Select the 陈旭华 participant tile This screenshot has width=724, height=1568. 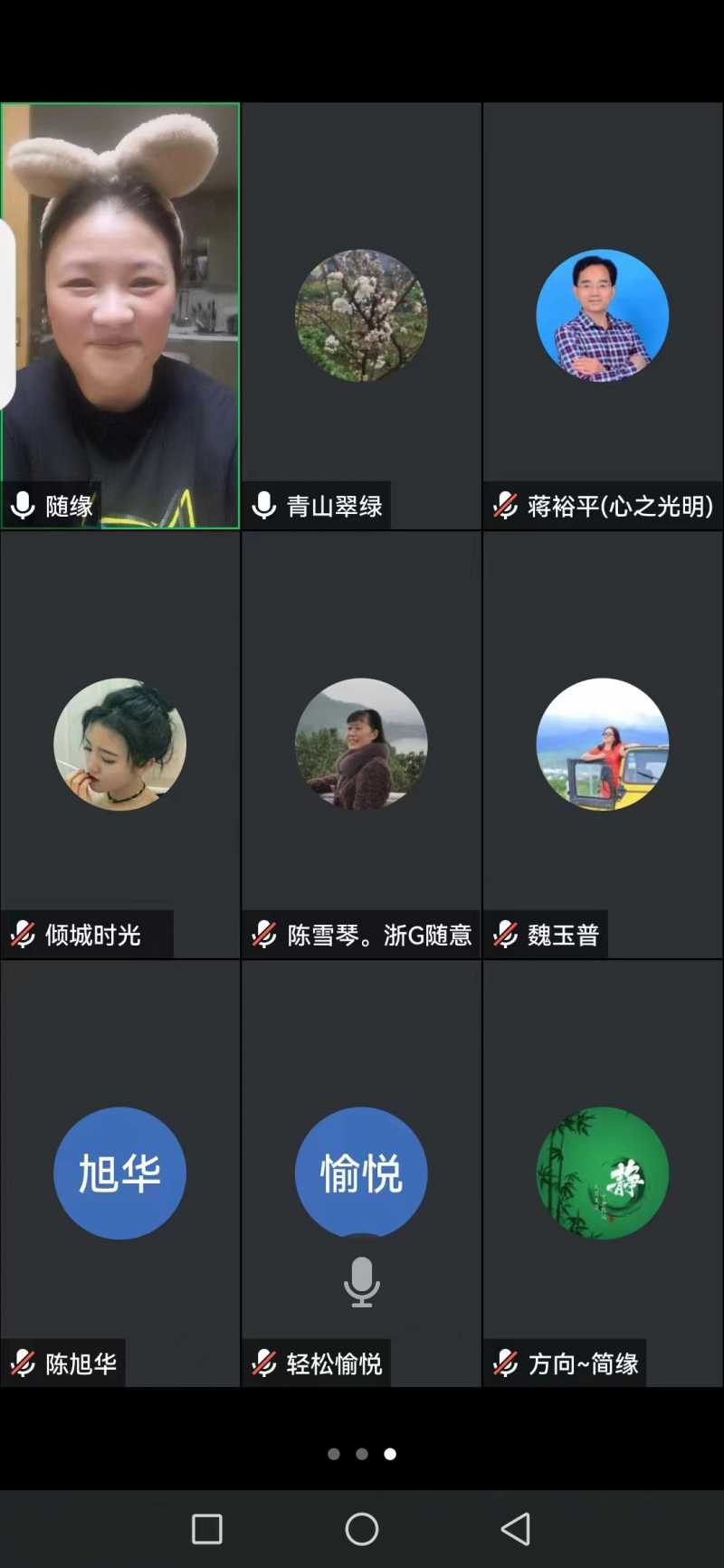120,1173
